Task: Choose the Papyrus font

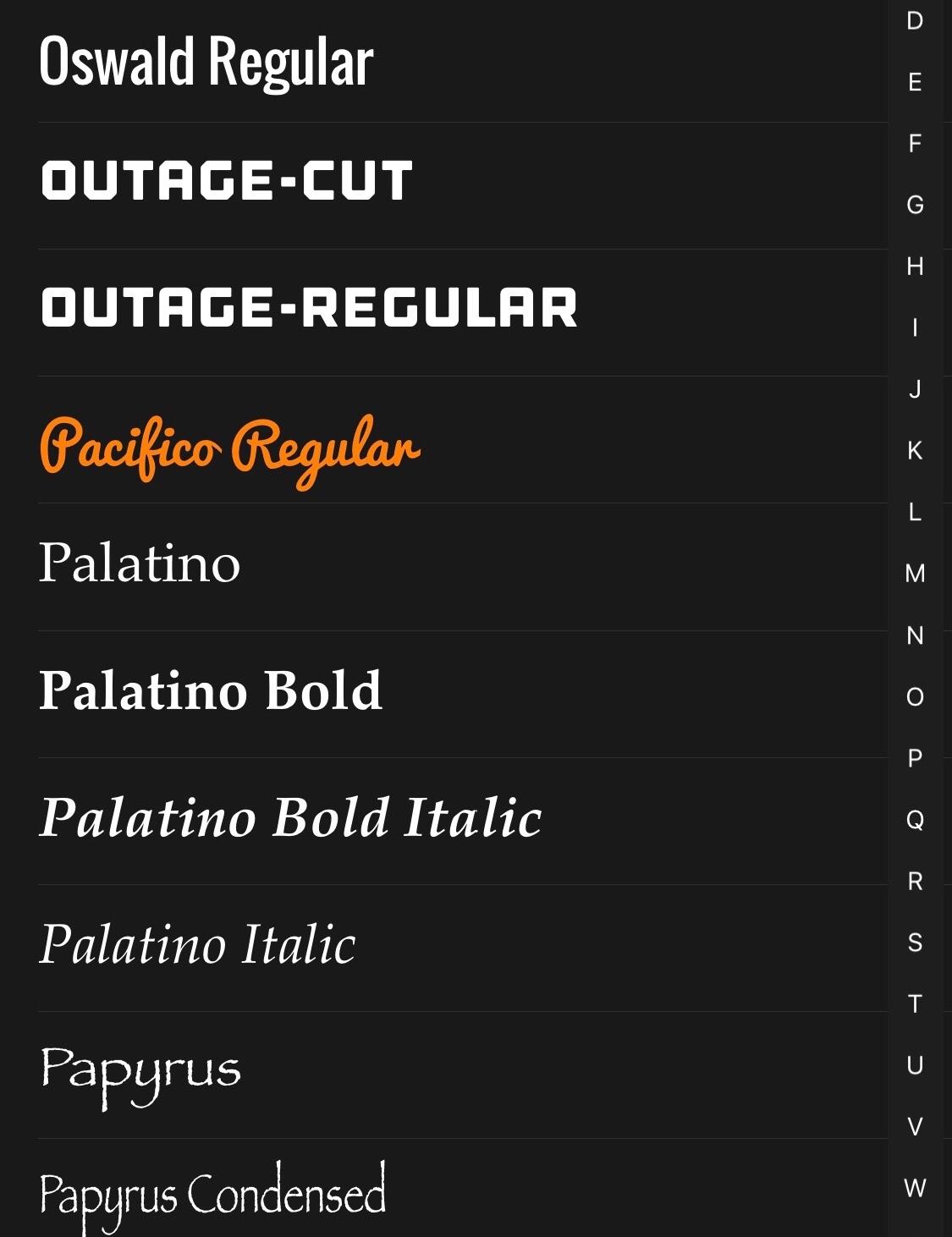Action: pos(140,1070)
